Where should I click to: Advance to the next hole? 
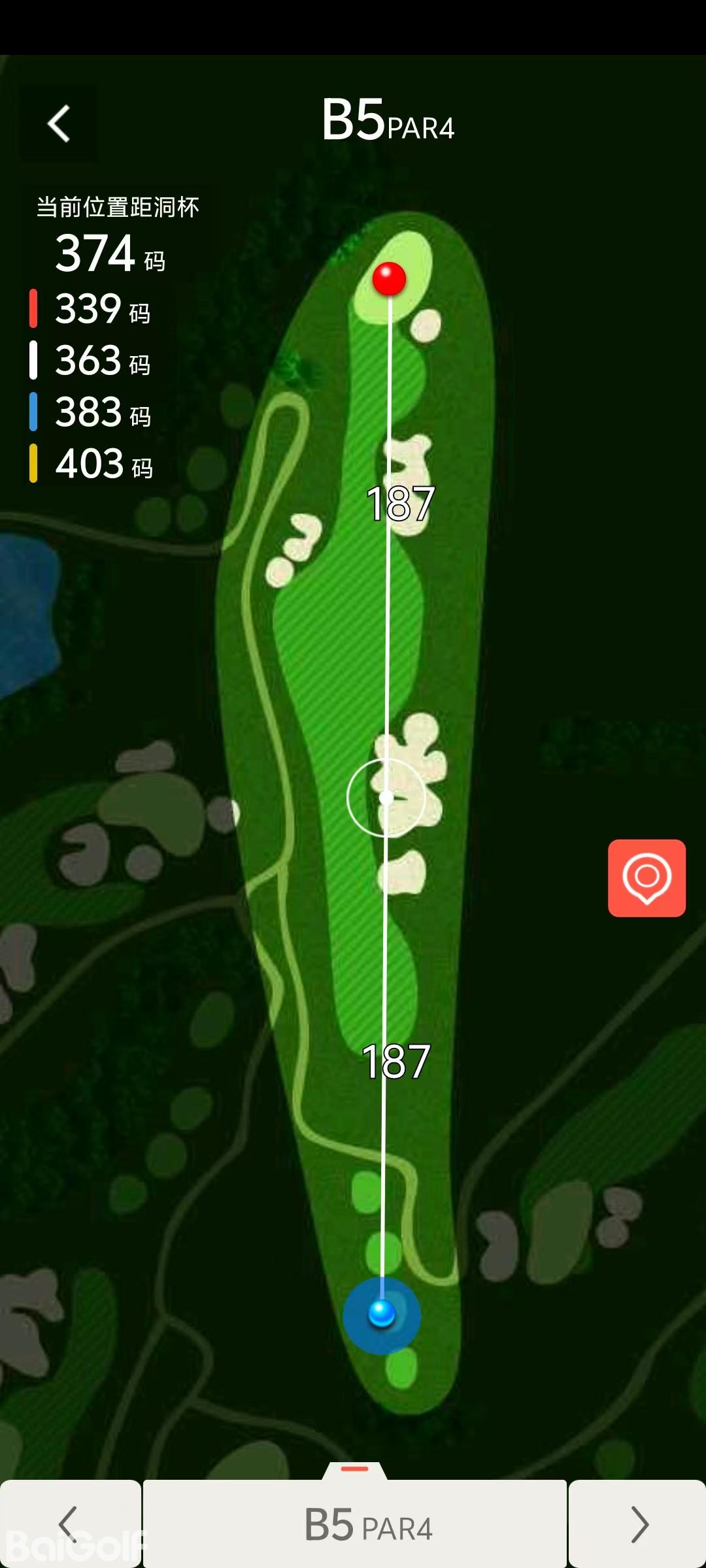638,1524
